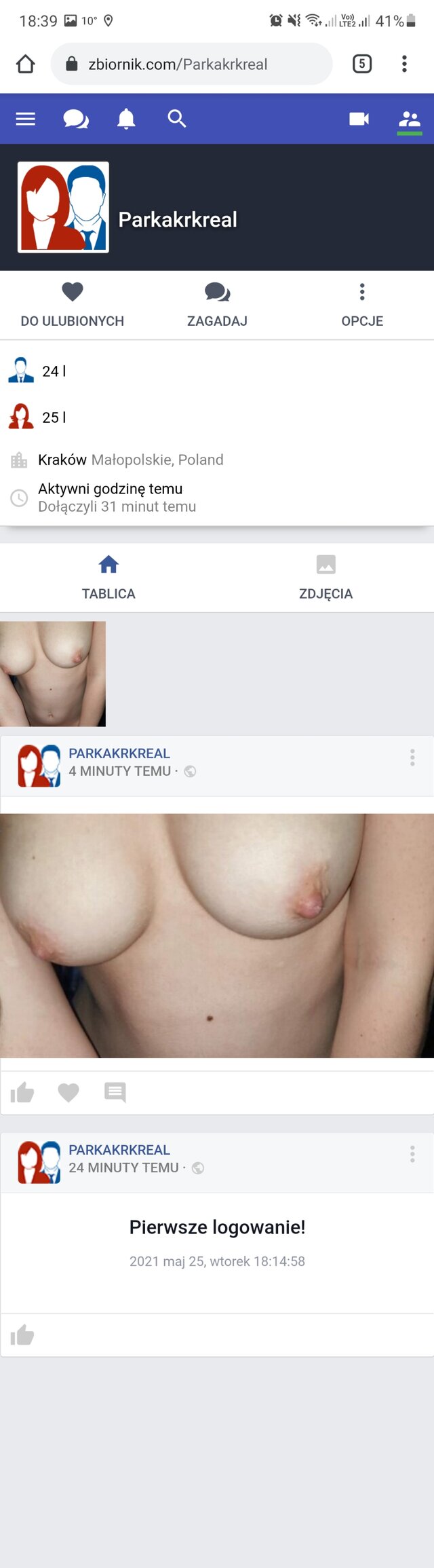This screenshot has width=434, height=1568.
Task: Like the Pierwsze logowanie post
Action: coord(22,1334)
